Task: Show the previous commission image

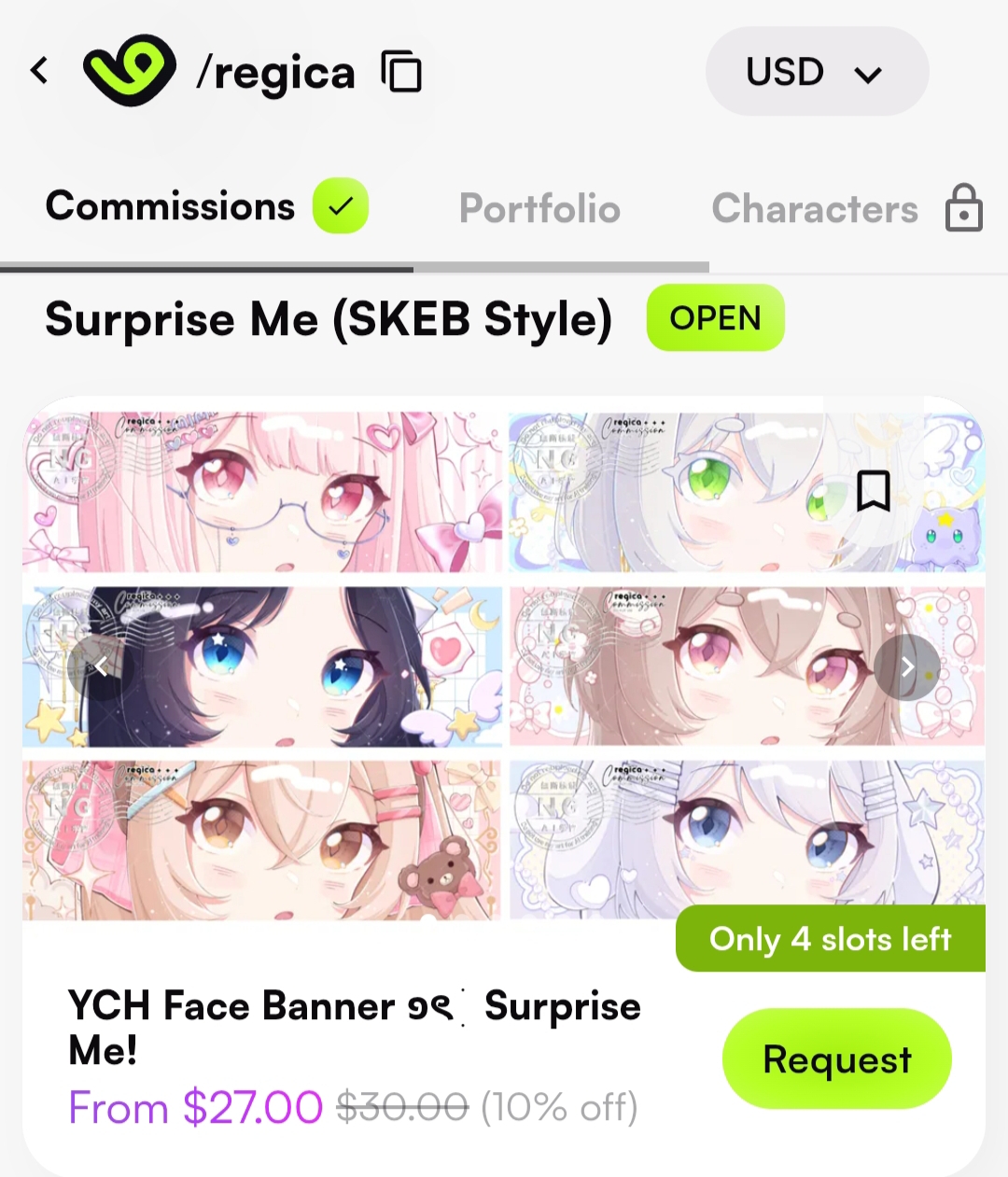Action: (101, 666)
